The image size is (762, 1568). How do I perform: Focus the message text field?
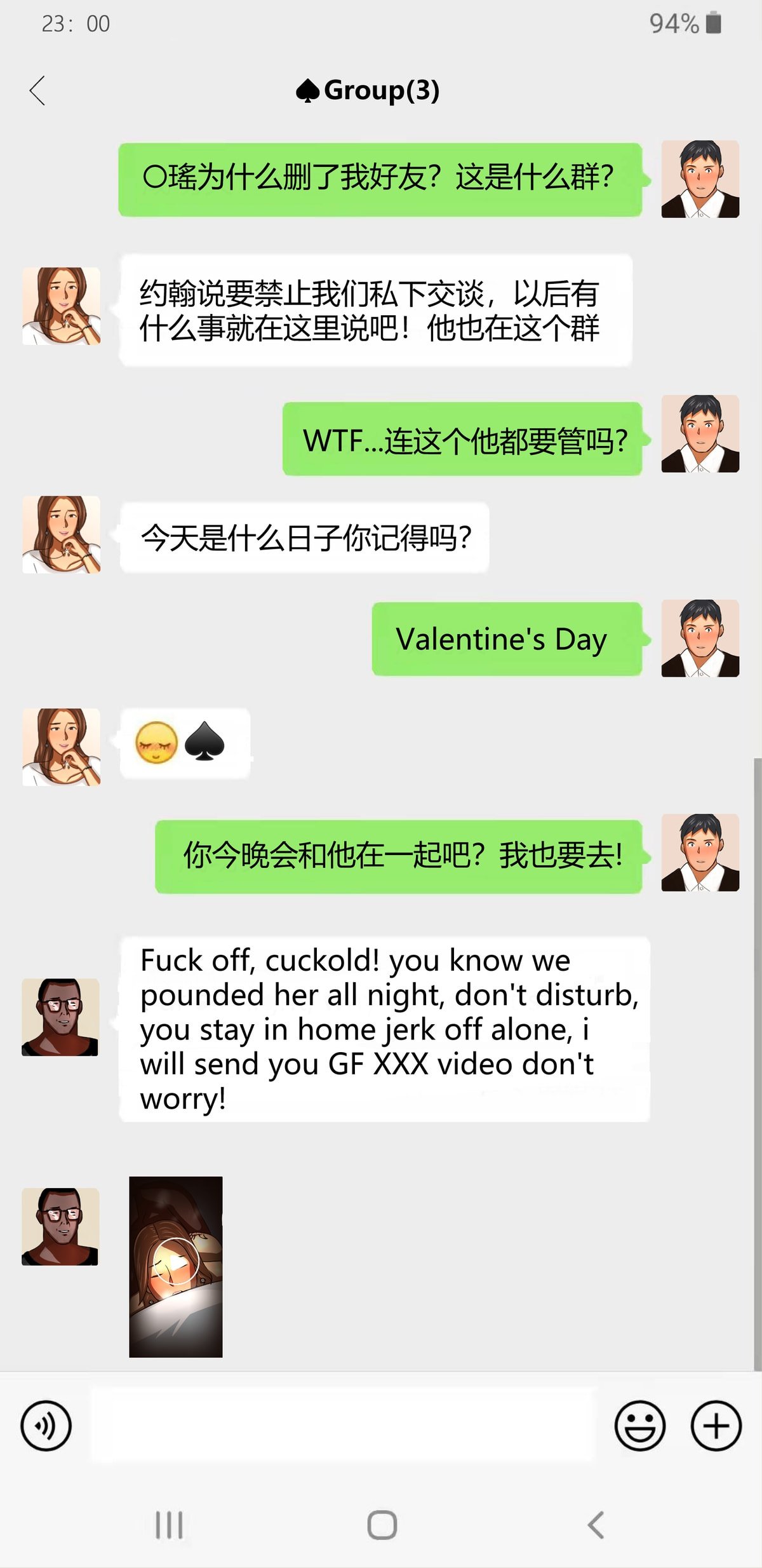point(343,1426)
